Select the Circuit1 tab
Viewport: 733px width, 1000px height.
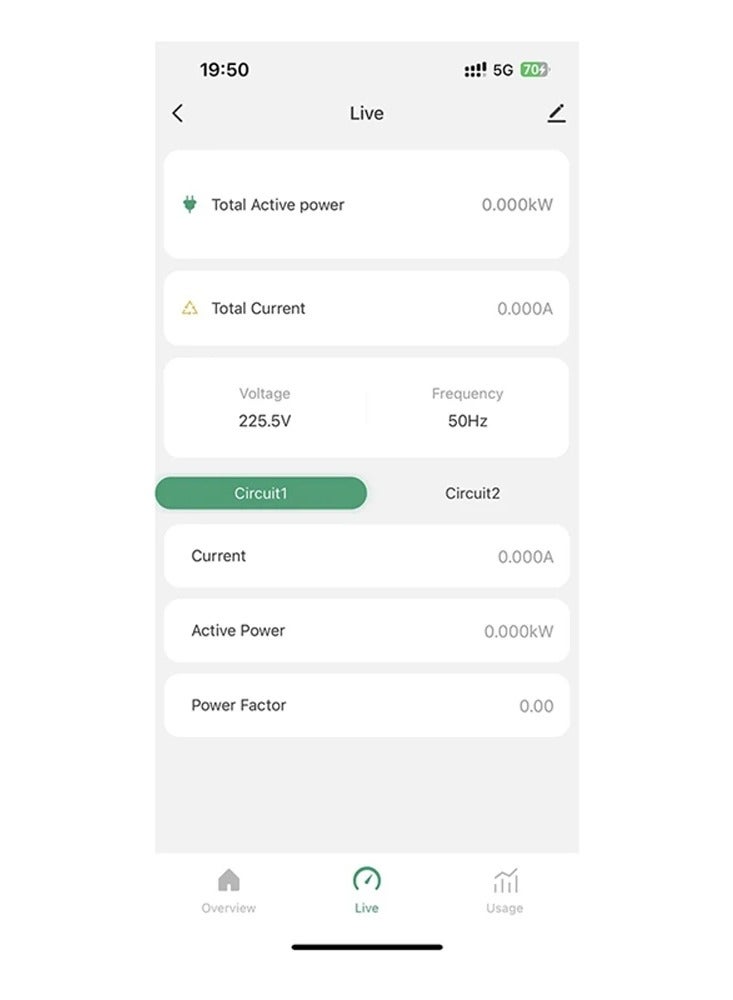pyautogui.click(x=260, y=492)
